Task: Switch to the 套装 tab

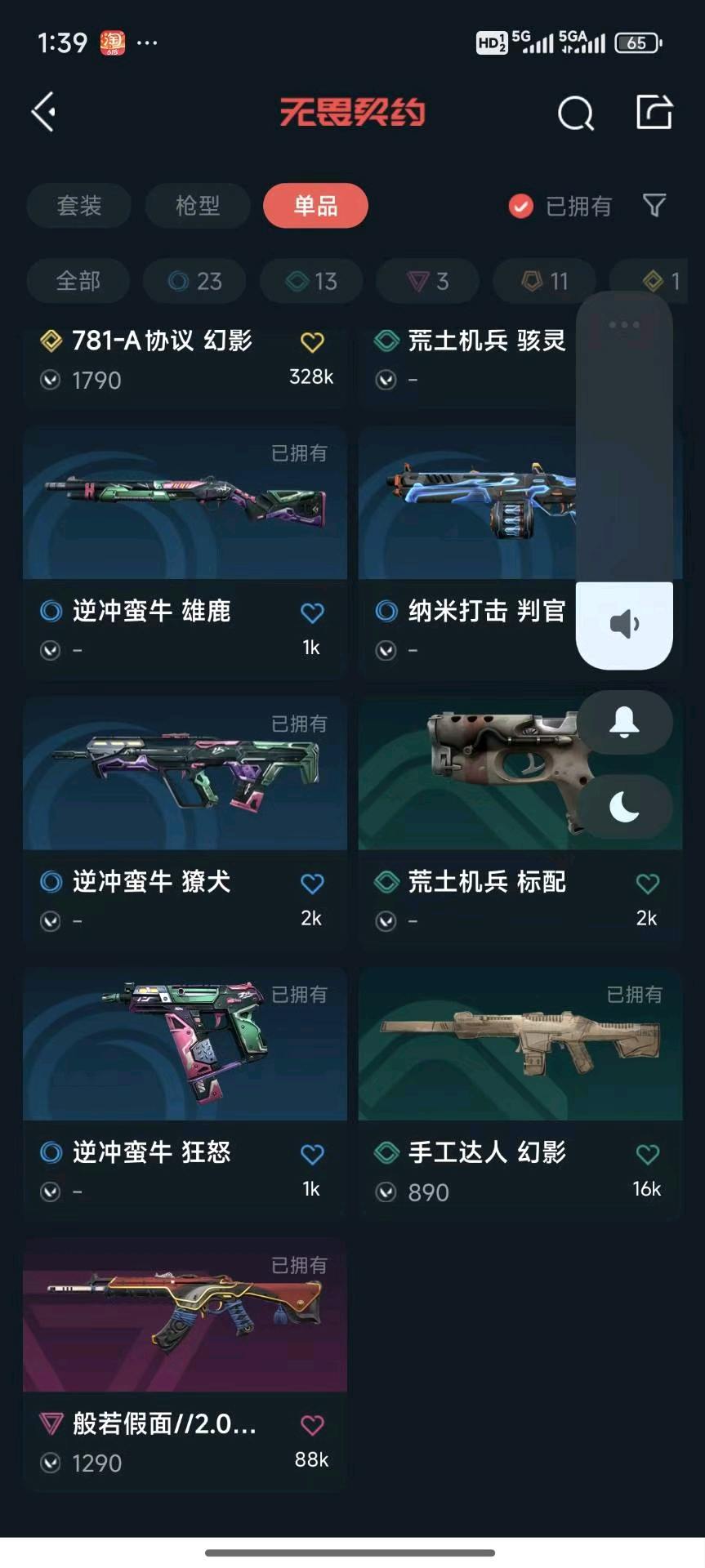Action: 78,206
